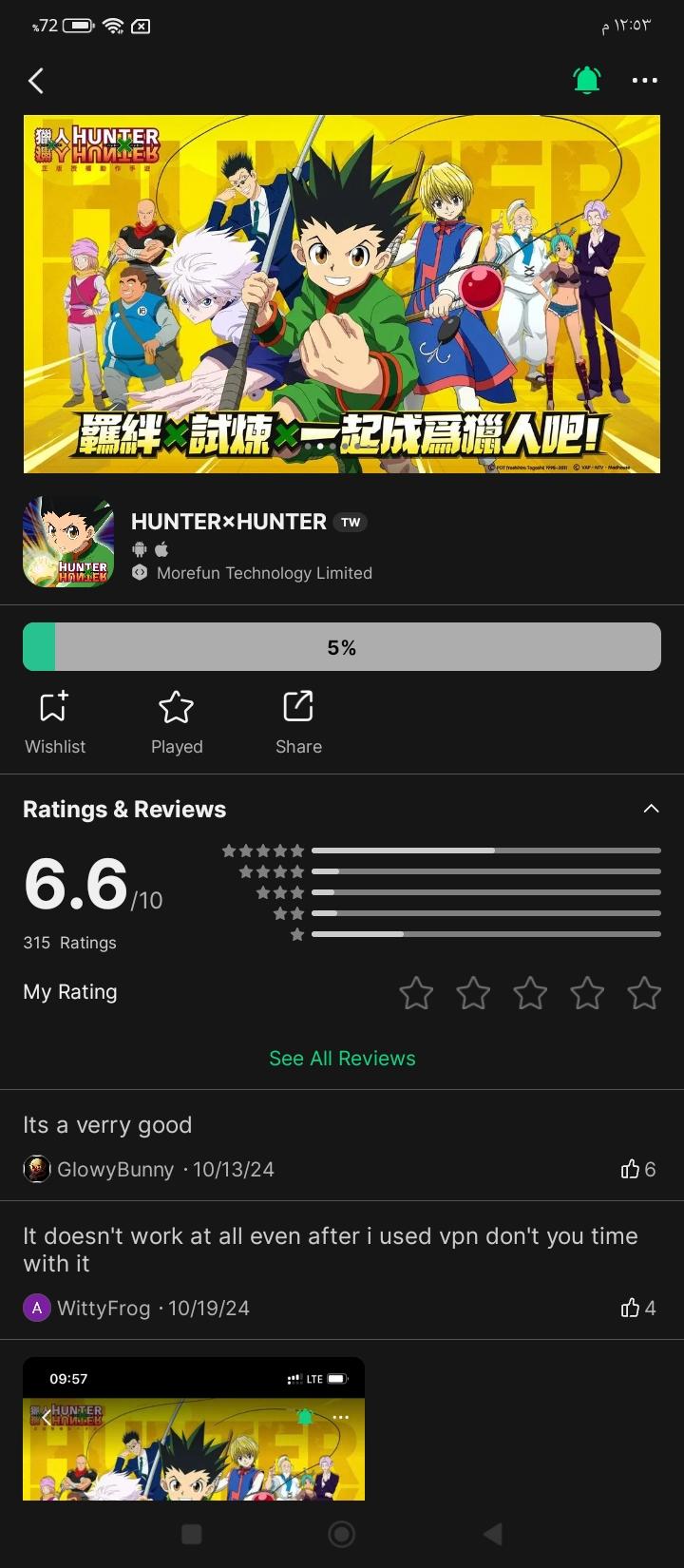Image resolution: width=684 pixels, height=1568 pixels.
Task: Tap the green notification bell icon
Action: coord(587,81)
